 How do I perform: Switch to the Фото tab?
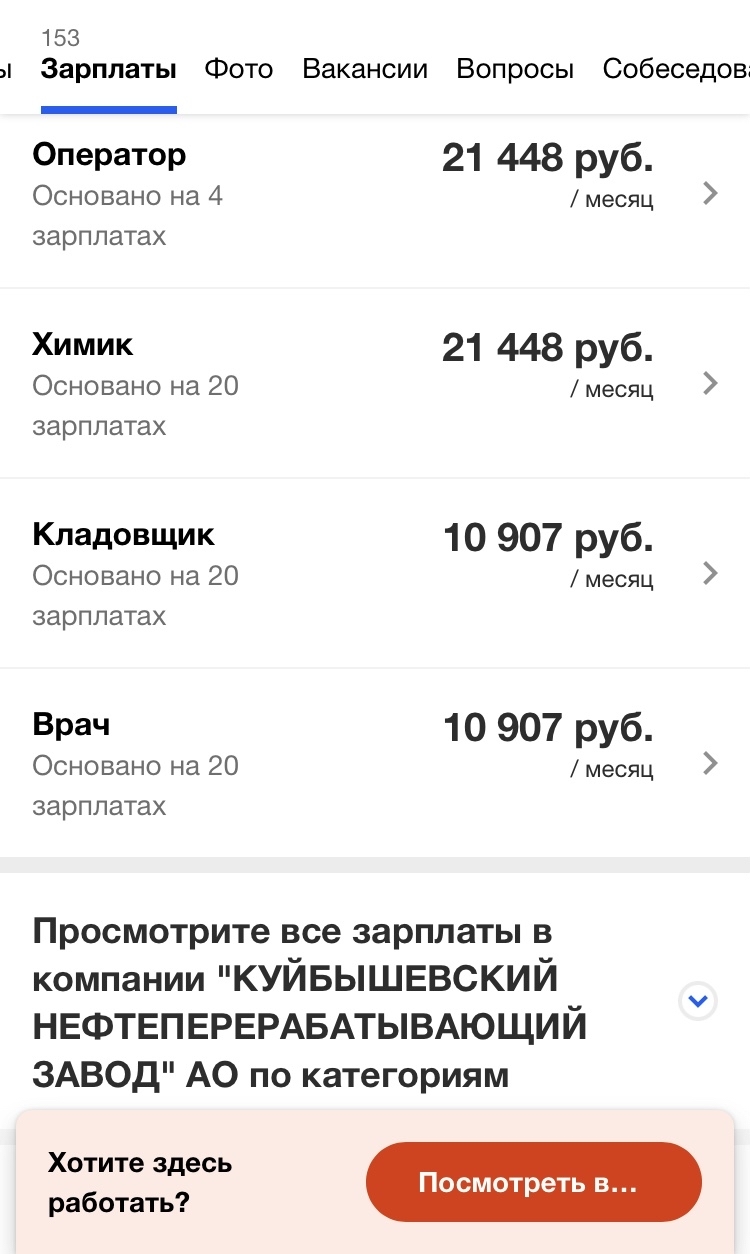238,69
